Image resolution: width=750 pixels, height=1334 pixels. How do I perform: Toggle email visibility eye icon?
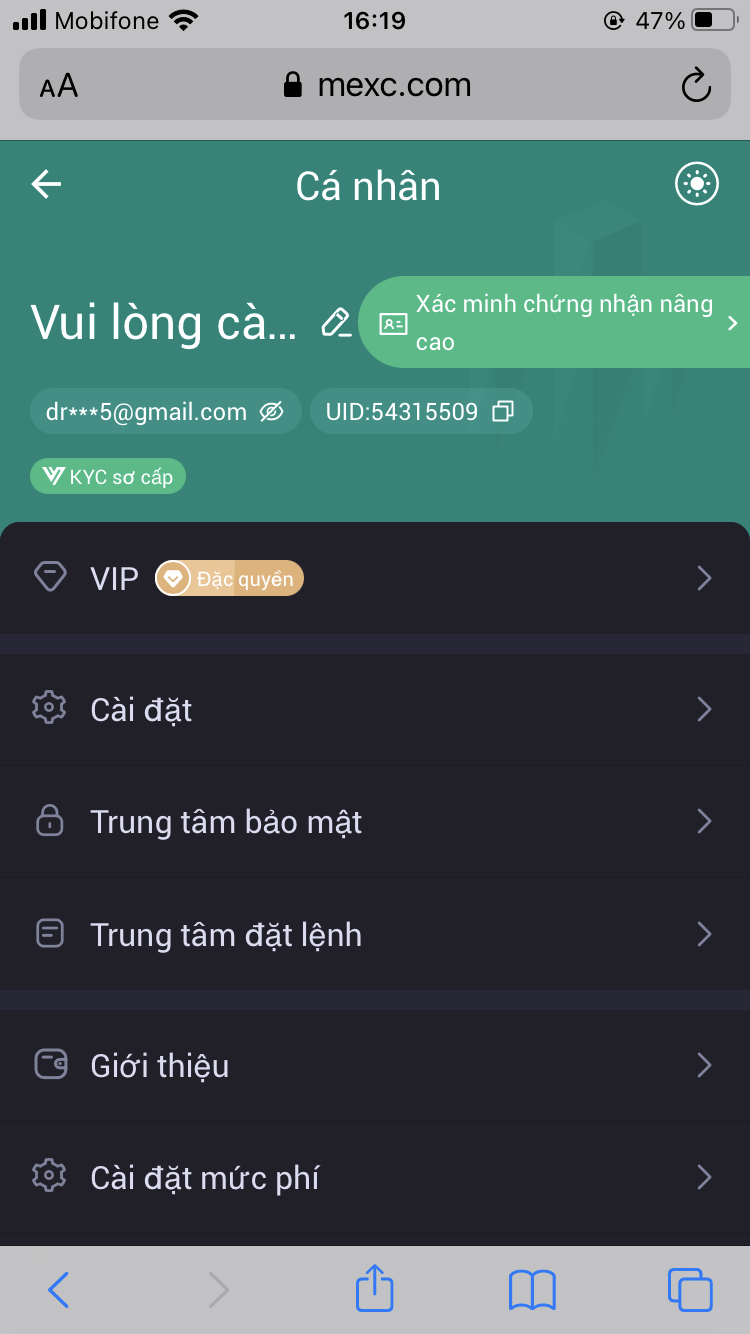[x=271, y=411]
